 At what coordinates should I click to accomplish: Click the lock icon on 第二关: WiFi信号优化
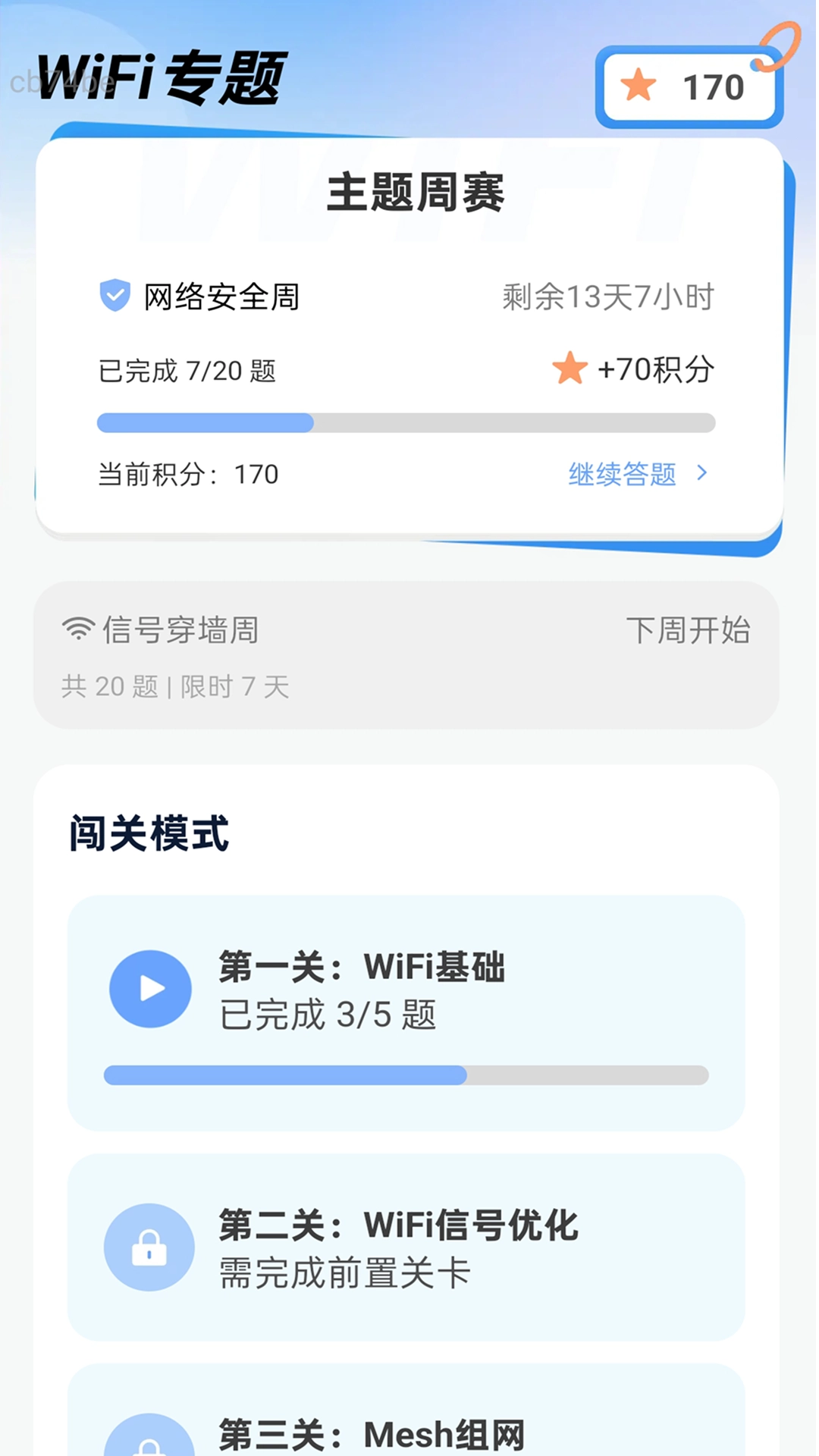click(x=150, y=1246)
